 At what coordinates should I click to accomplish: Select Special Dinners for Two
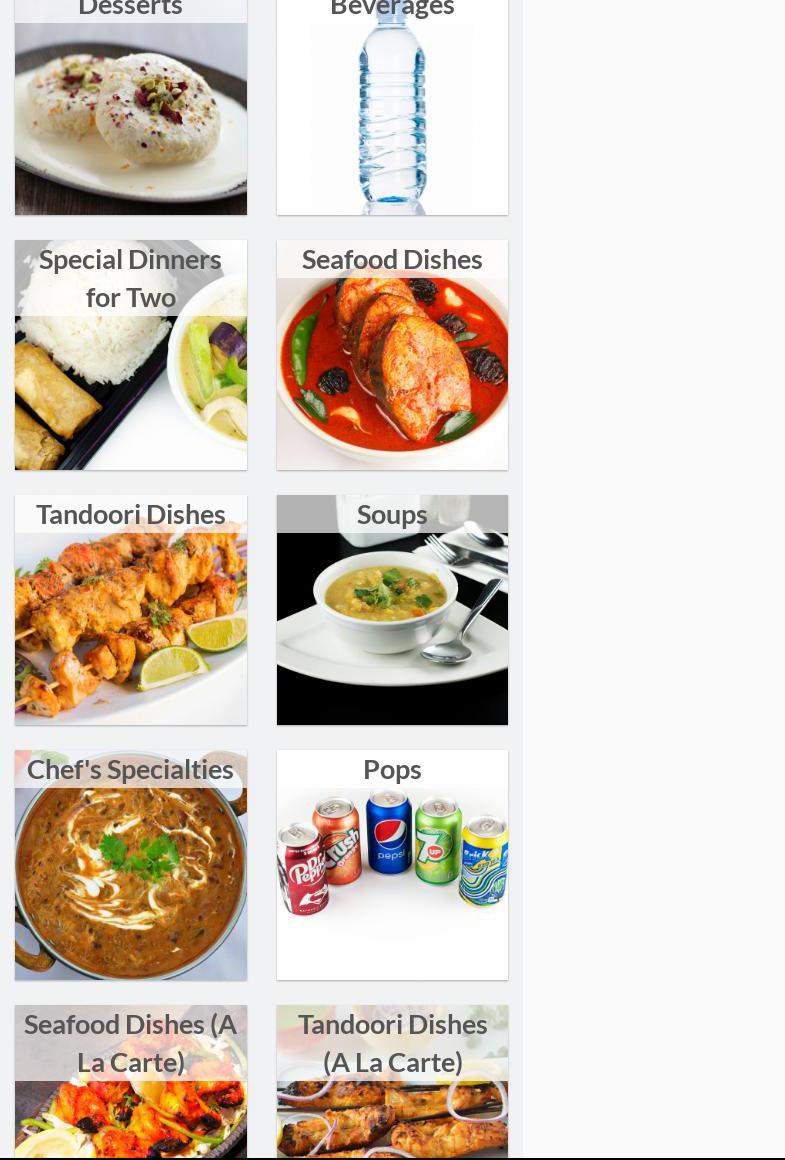pyautogui.click(x=130, y=355)
